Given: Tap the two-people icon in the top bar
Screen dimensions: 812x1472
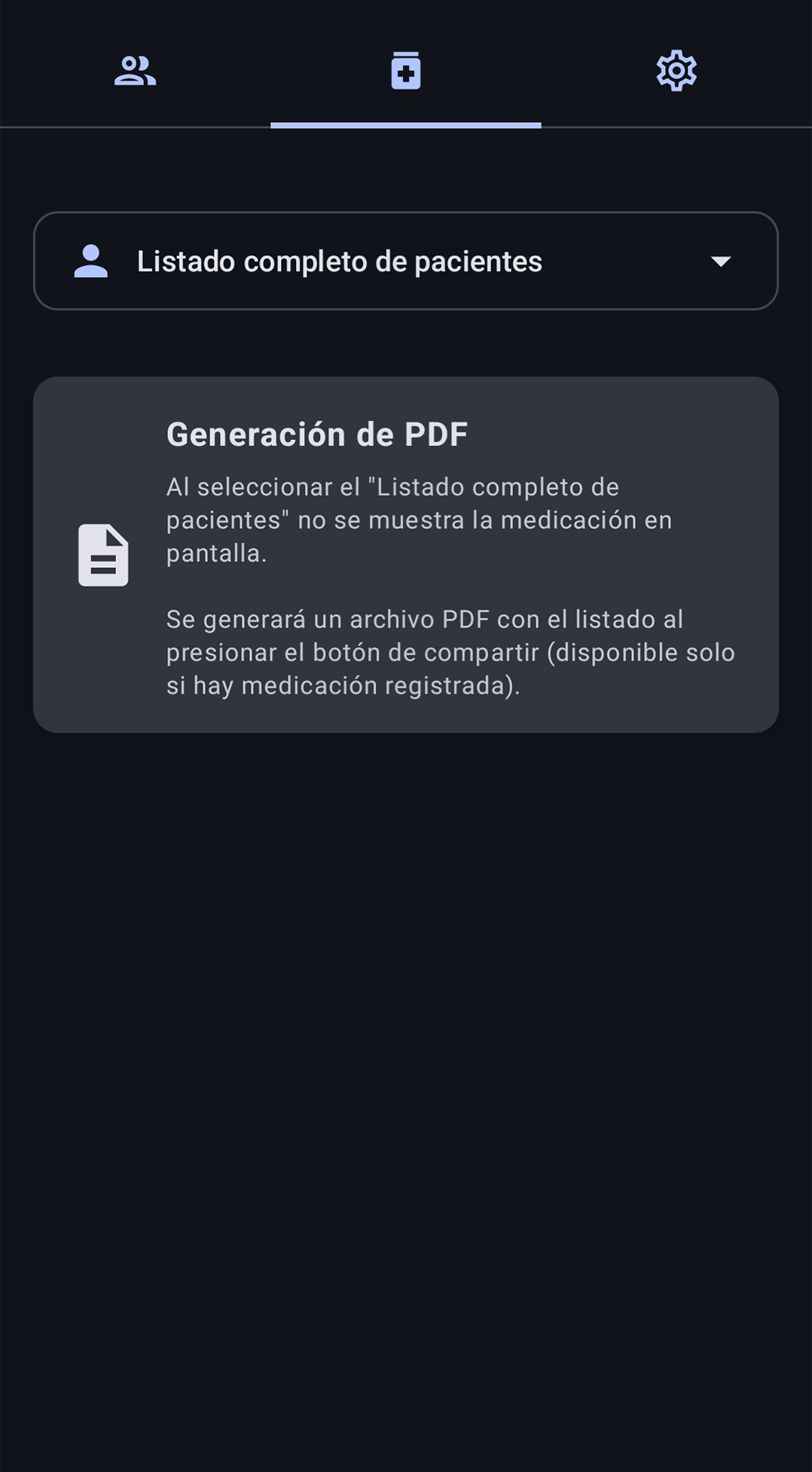Looking at the screenshot, I should pos(137,70).
